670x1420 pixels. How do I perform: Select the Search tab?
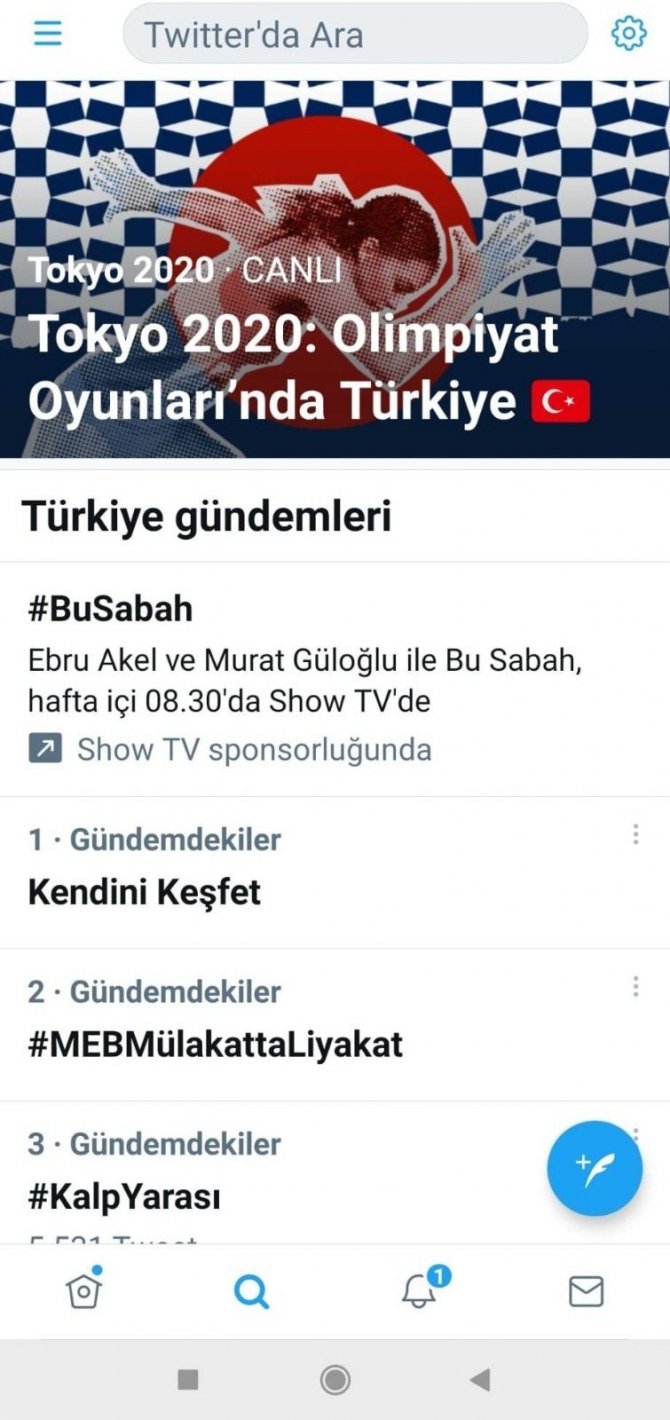click(x=251, y=1292)
